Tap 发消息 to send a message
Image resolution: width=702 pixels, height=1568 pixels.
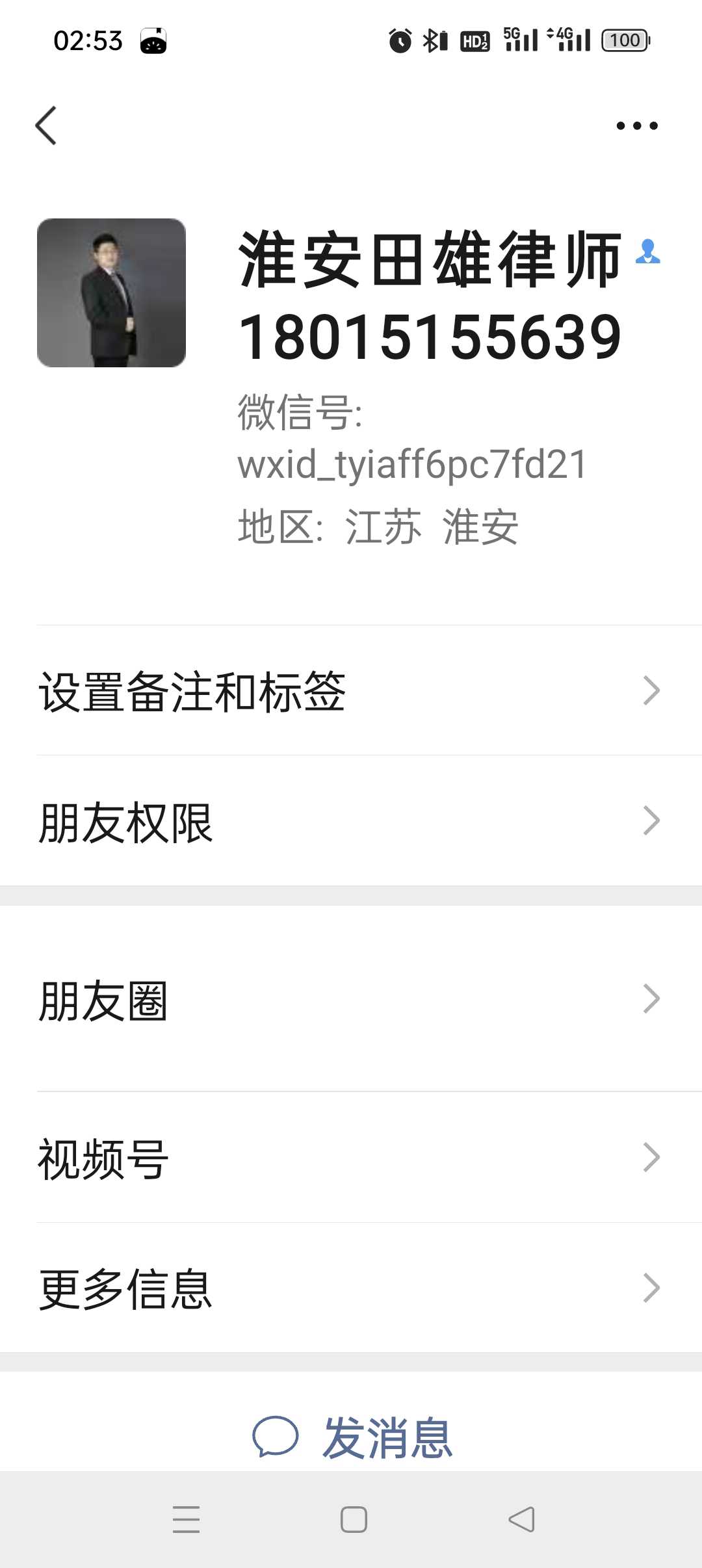click(x=351, y=1437)
